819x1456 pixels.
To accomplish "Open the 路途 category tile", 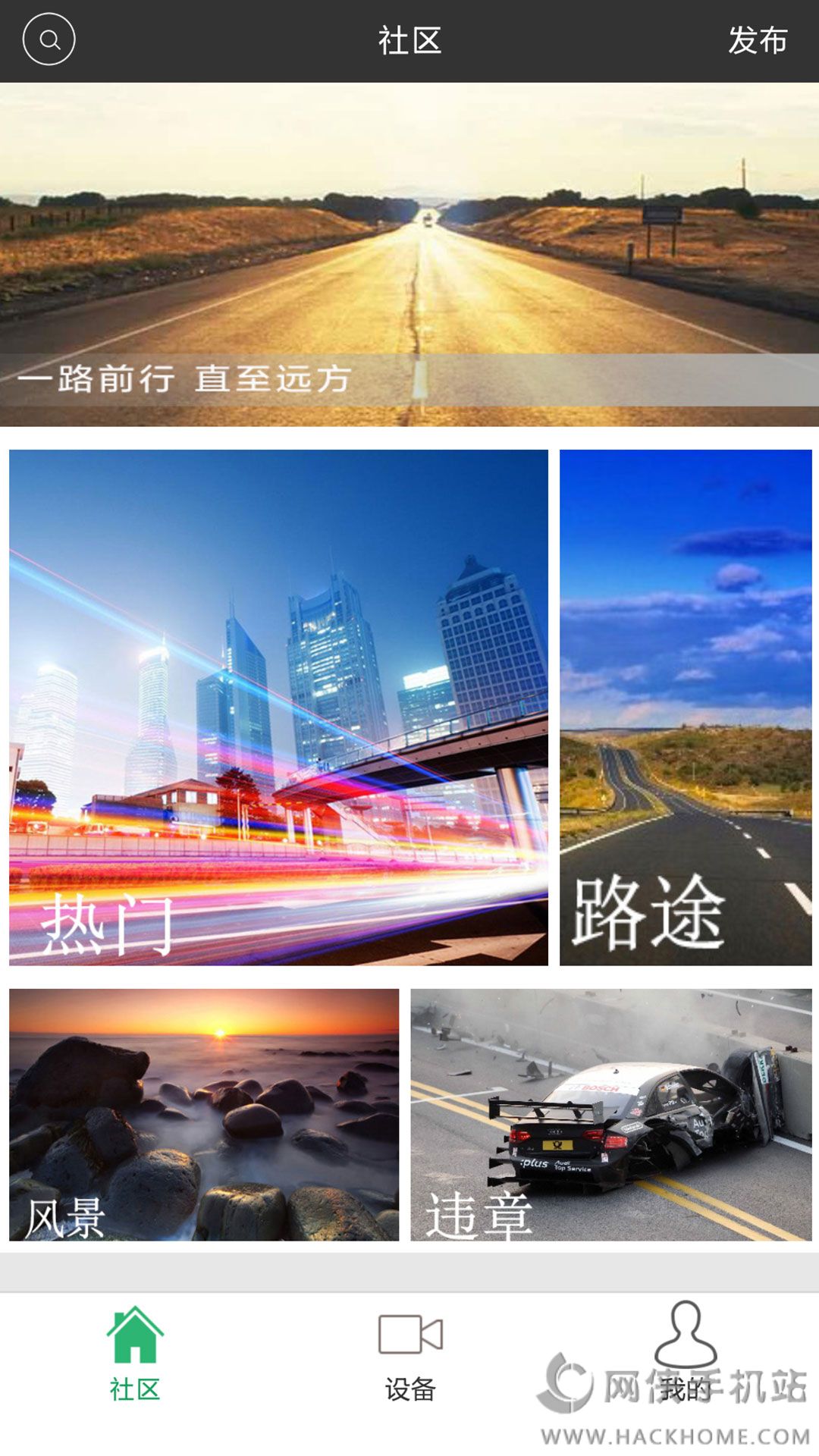I will point(686,707).
